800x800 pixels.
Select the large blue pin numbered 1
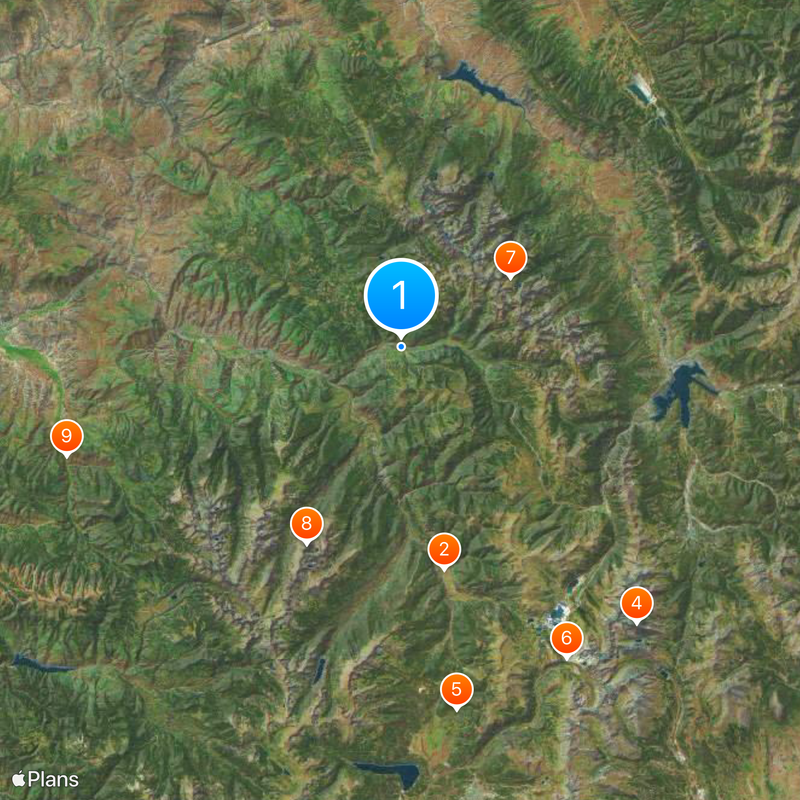401,295
